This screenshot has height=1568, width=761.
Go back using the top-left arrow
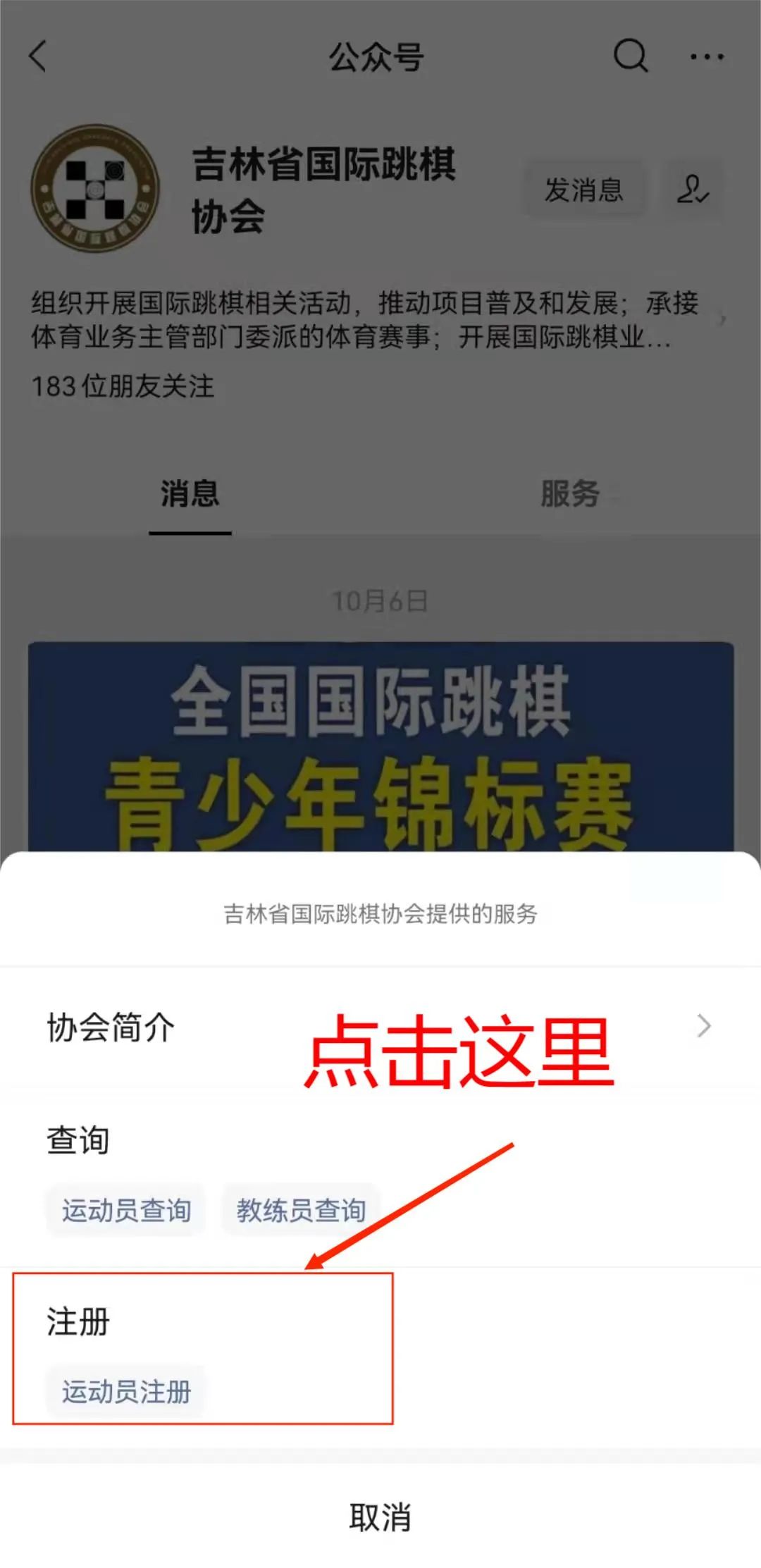pos(38,56)
